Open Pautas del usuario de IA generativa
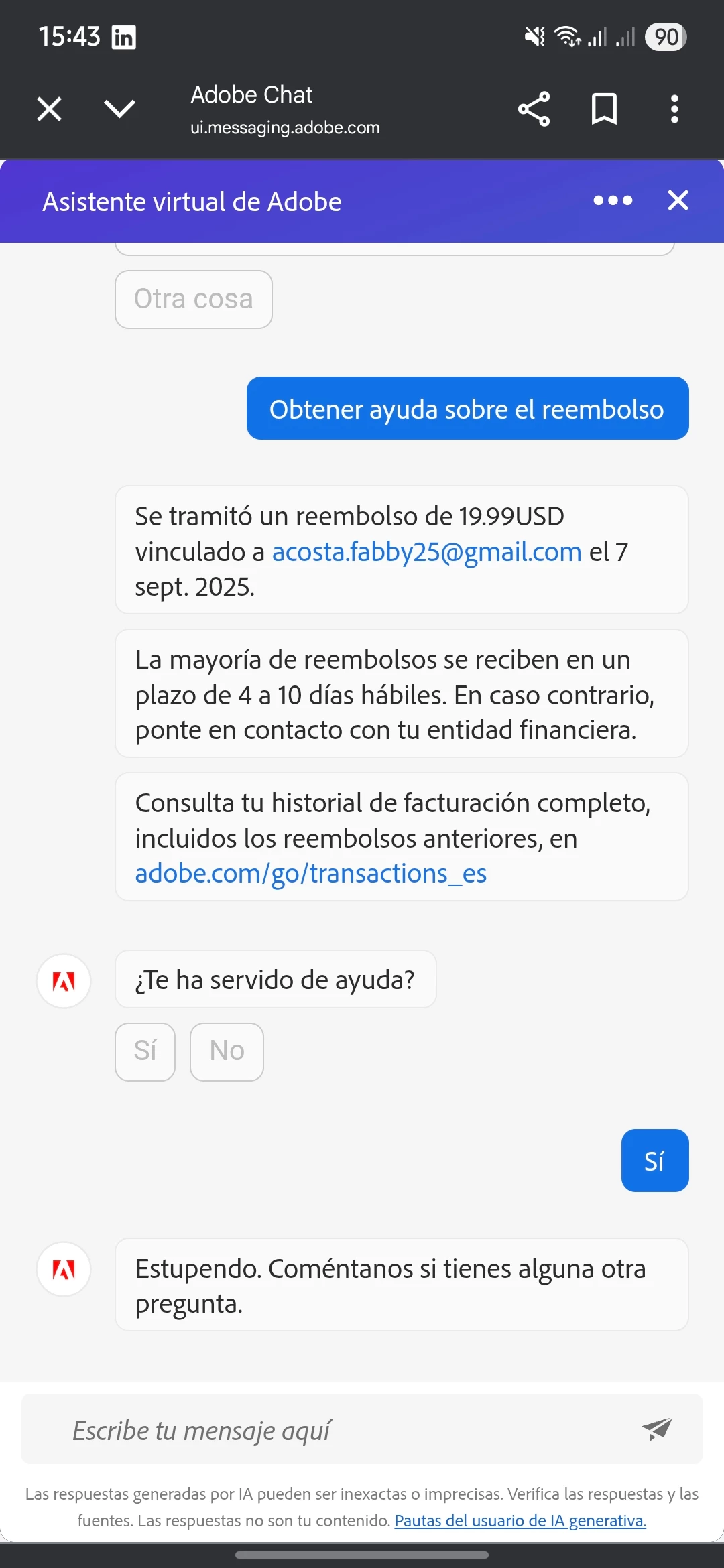The width and height of the screenshot is (724, 1568). click(520, 1521)
